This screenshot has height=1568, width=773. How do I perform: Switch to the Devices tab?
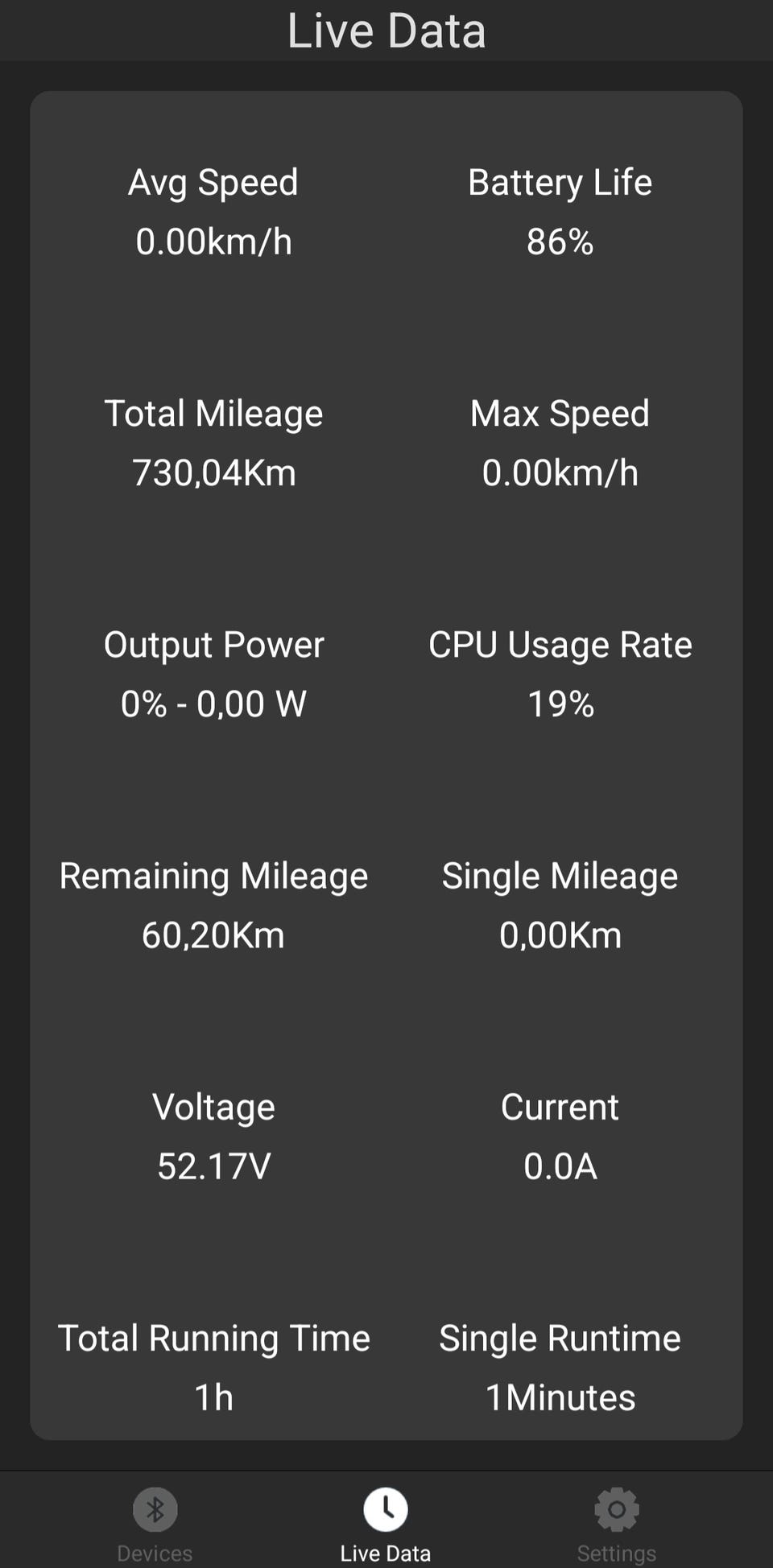pyautogui.click(x=155, y=1525)
